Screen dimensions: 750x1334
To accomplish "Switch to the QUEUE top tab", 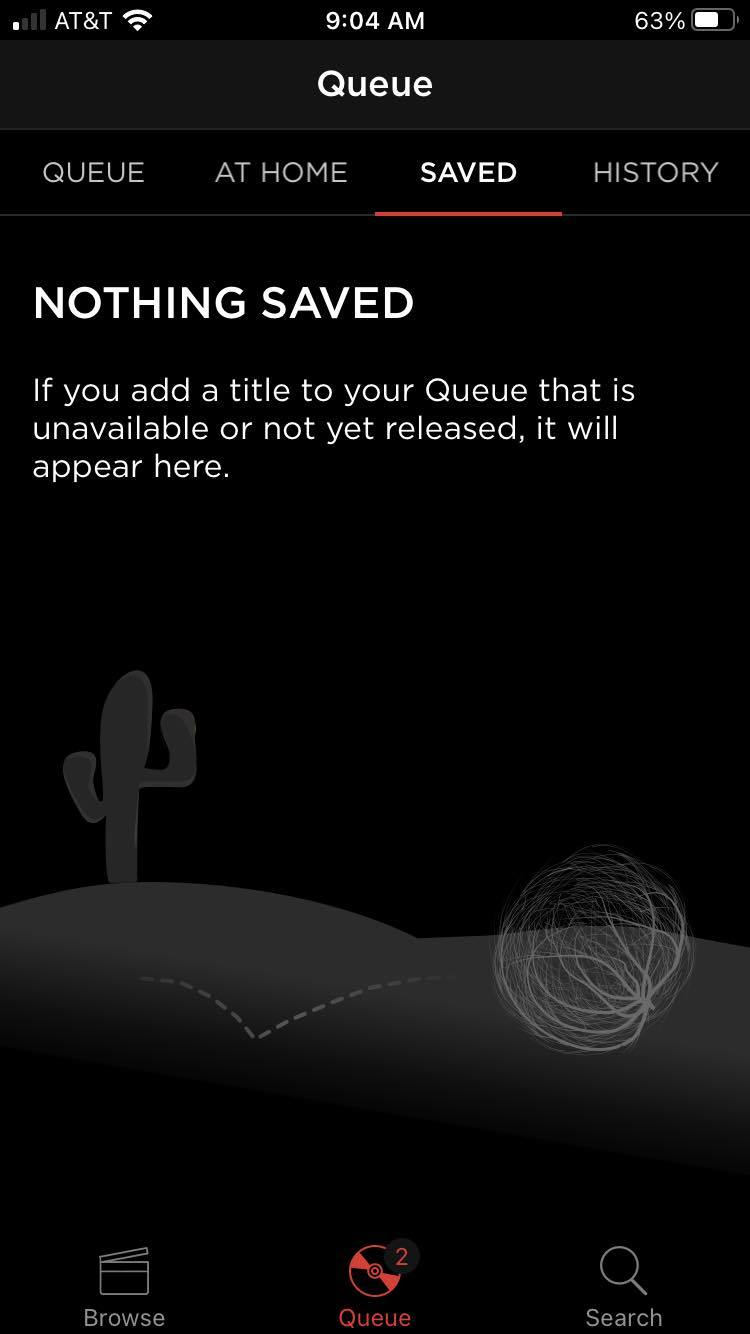I will pyautogui.click(x=94, y=172).
